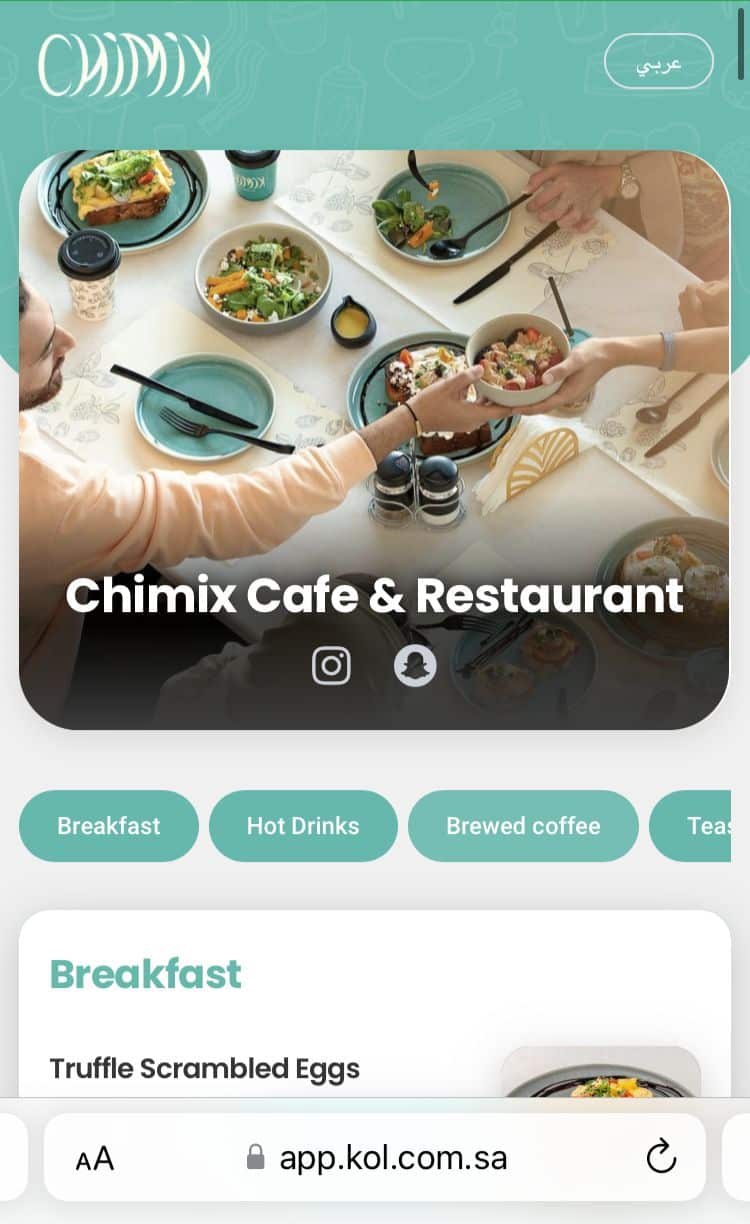Open the Truffle Scrambled Eggs item
750x1224 pixels.
(205, 1068)
